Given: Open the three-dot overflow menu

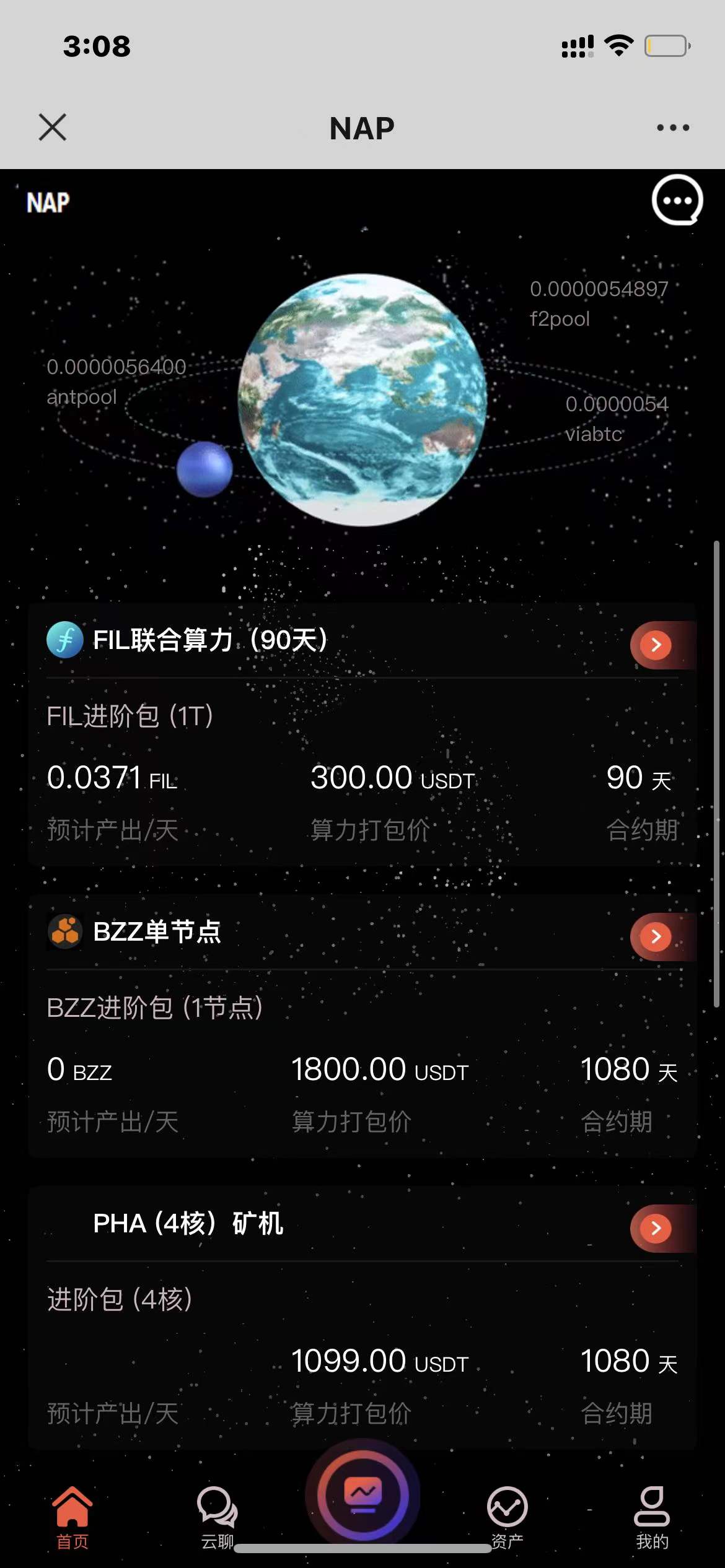Looking at the screenshot, I should click(673, 128).
